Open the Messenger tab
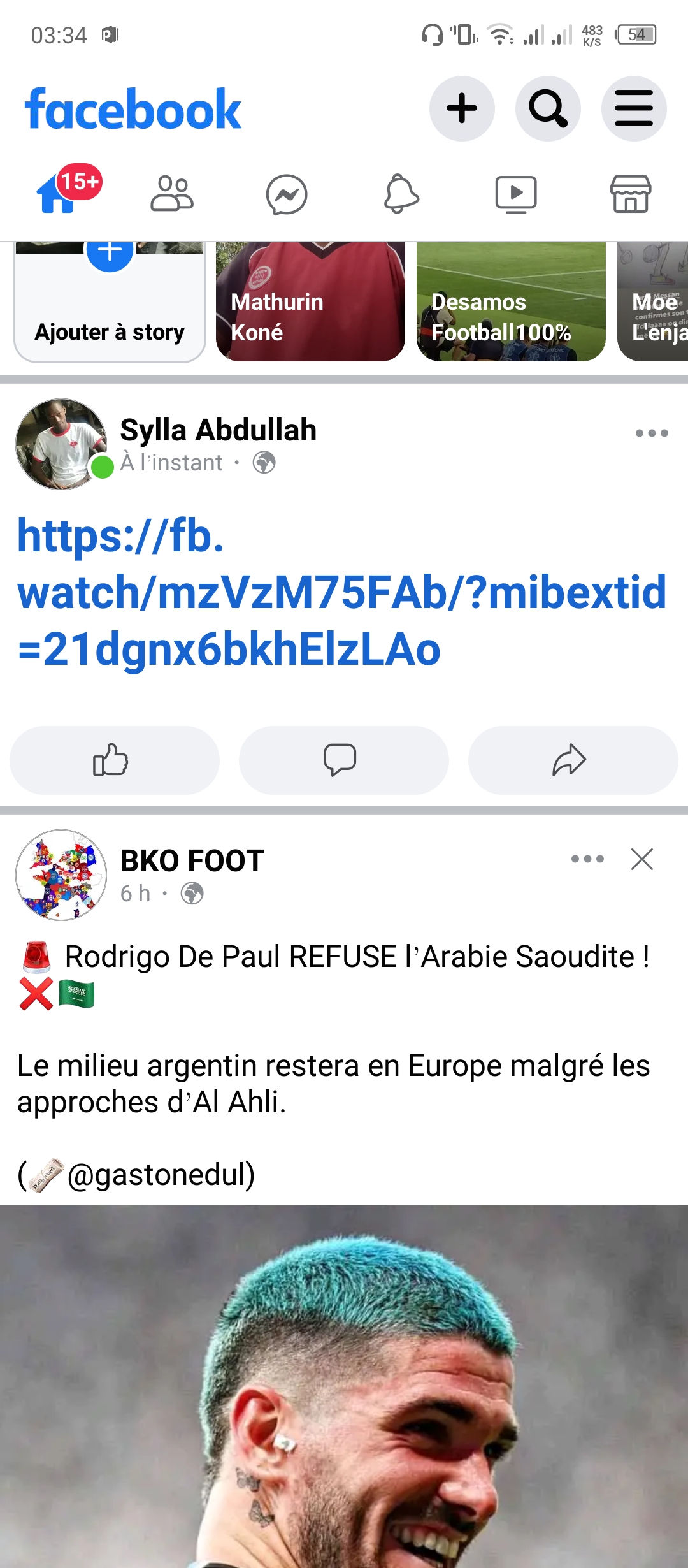Screen dimensions: 688x1568 tap(287, 194)
